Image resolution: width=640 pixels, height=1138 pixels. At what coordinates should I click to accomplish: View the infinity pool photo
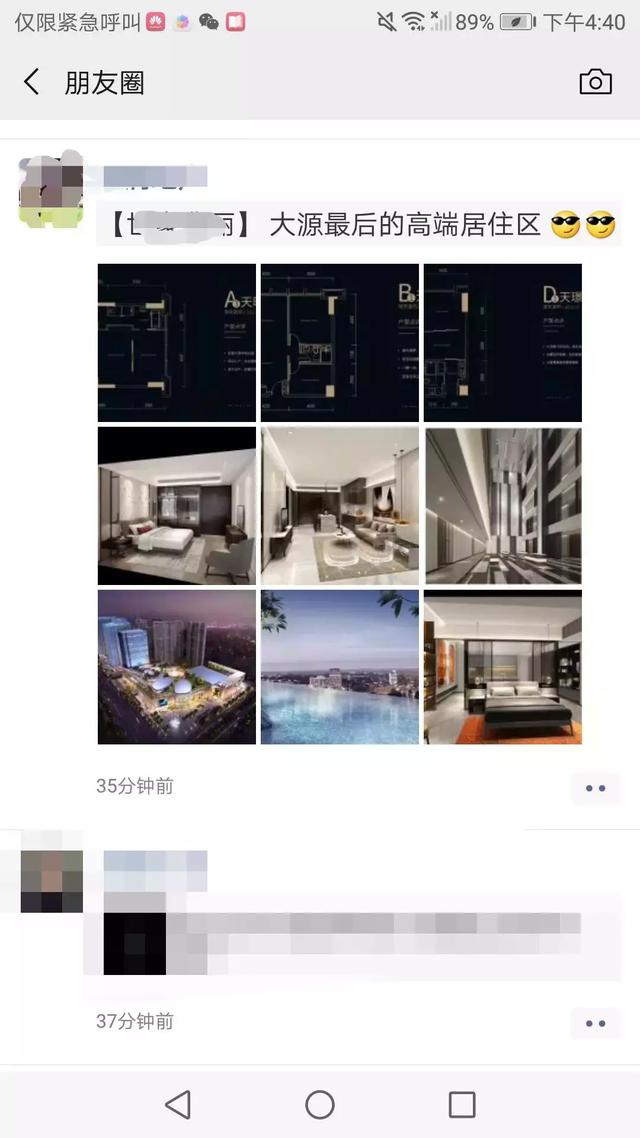339,667
